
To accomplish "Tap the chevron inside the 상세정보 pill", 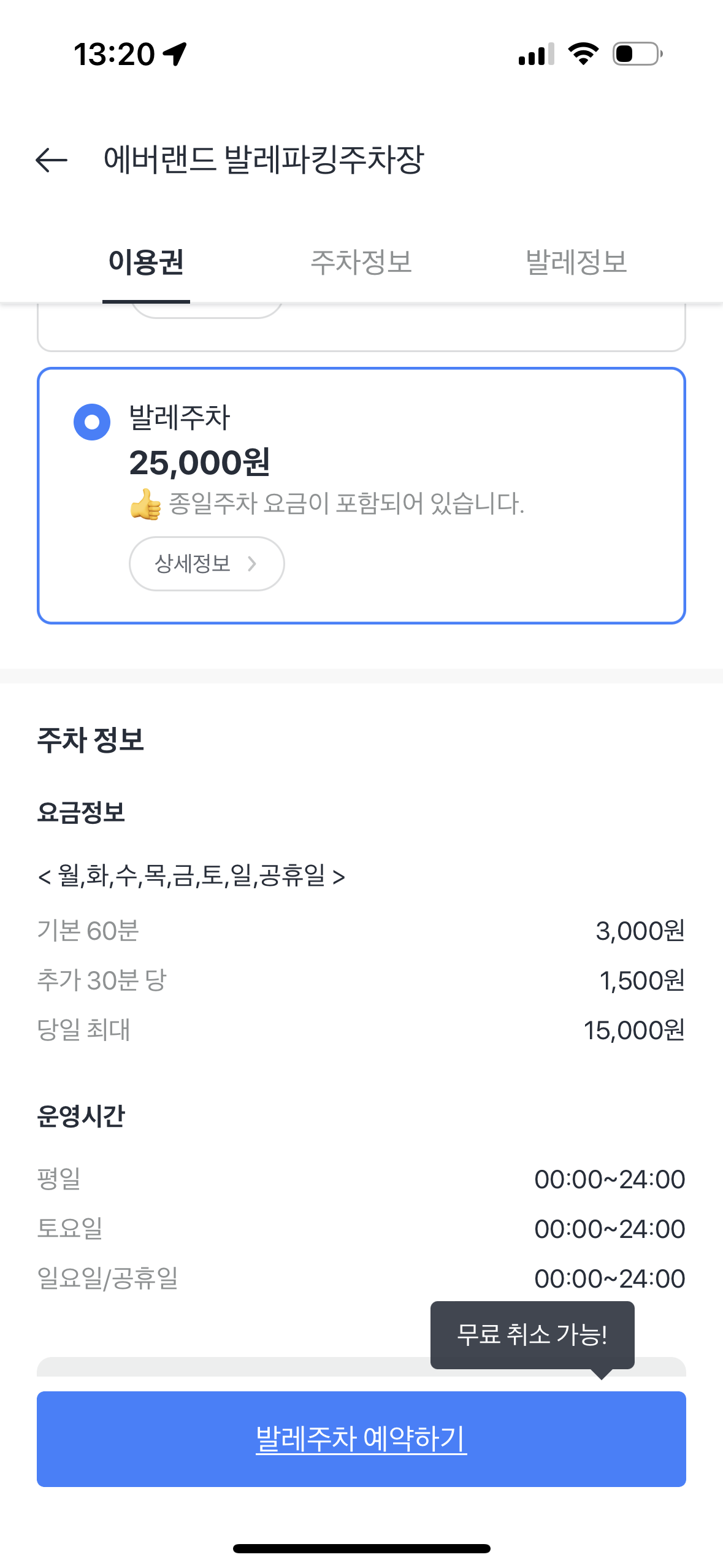I will point(253,564).
